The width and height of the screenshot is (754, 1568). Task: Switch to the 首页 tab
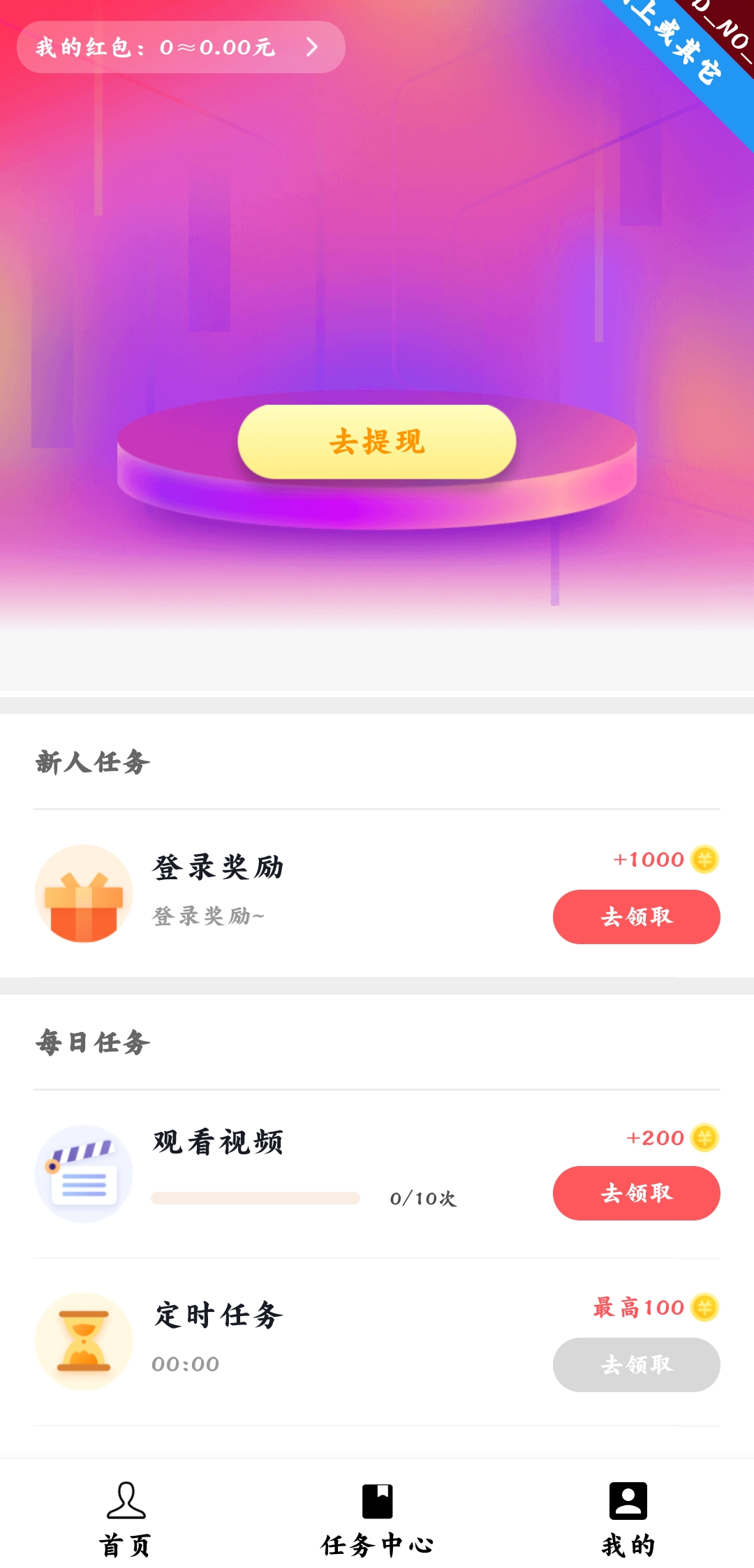tap(126, 1520)
